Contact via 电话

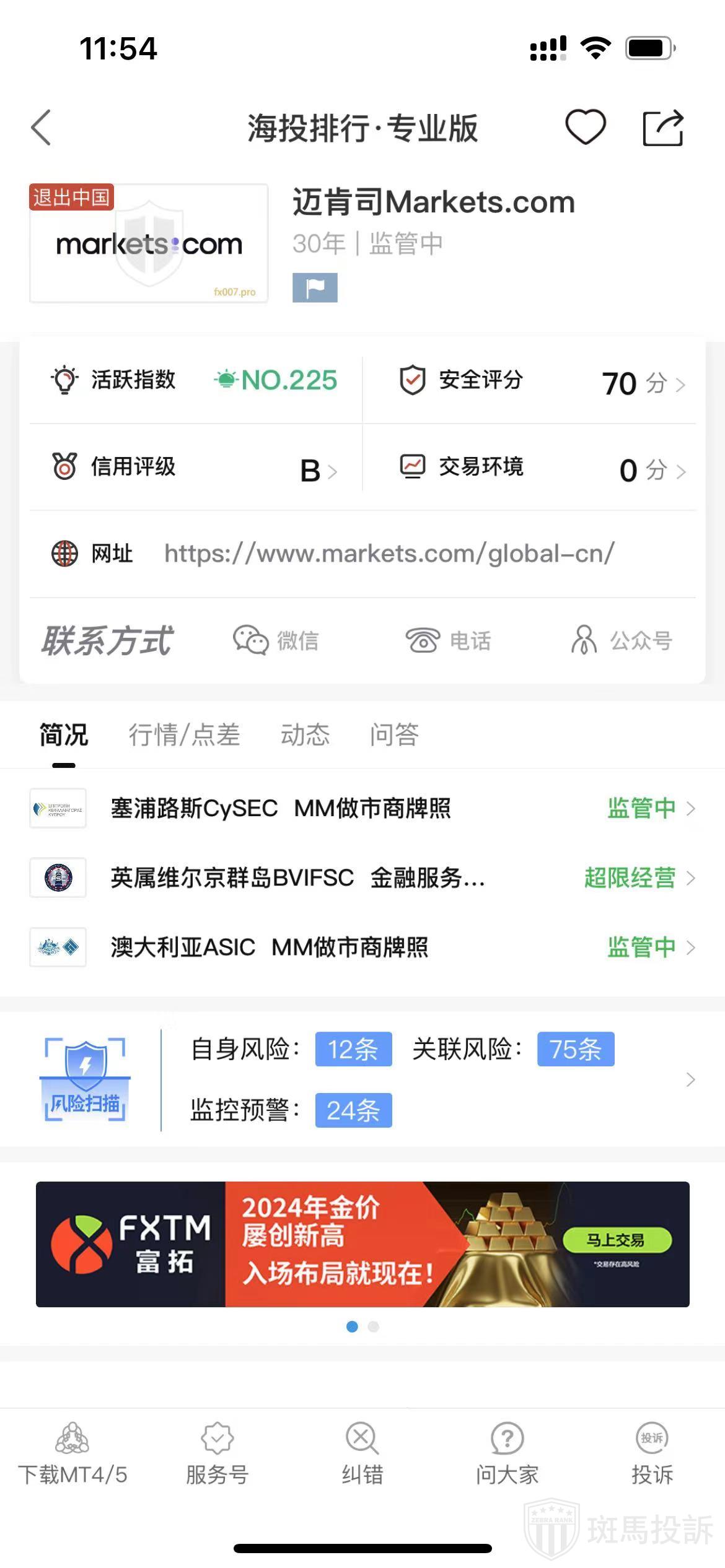449,640
